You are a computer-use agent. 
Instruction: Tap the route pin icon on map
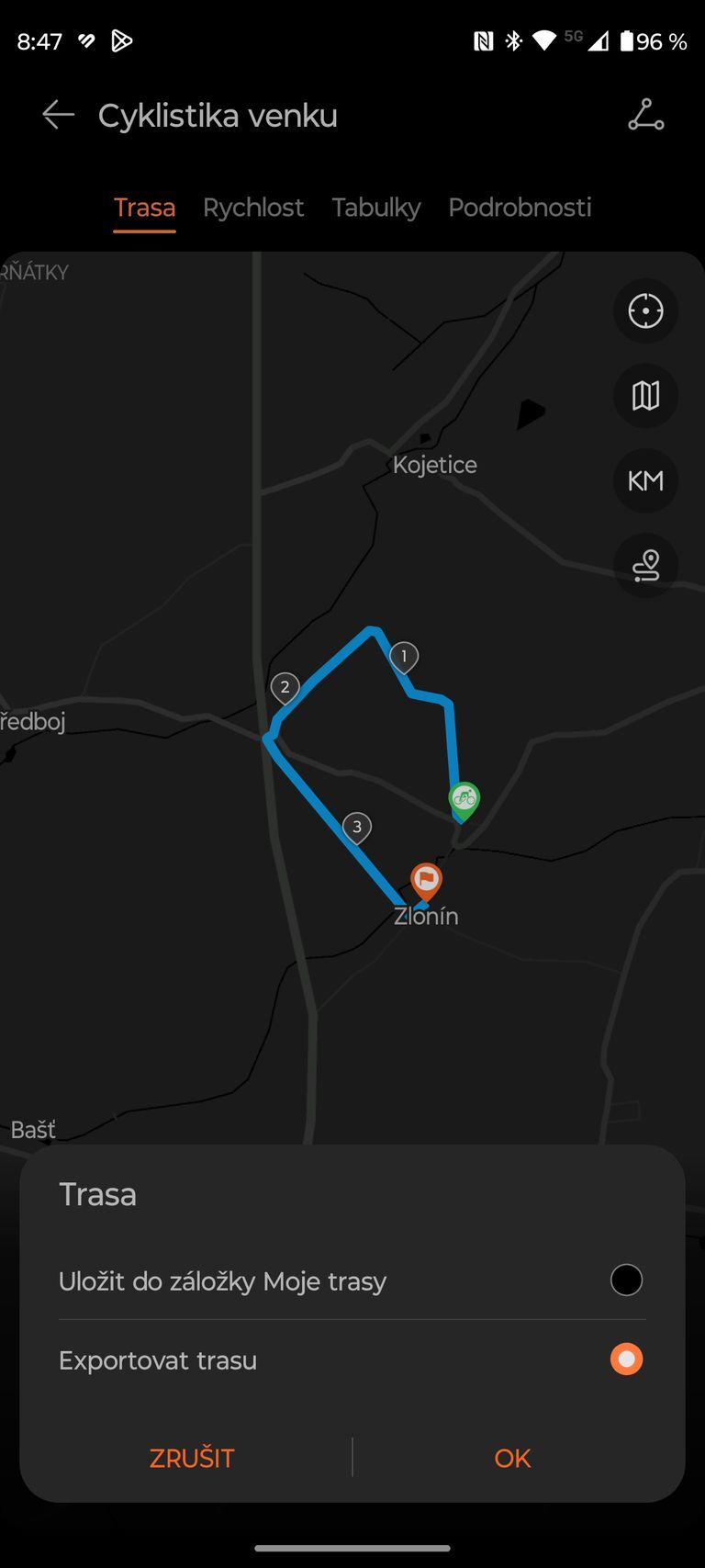[x=645, y=565]
